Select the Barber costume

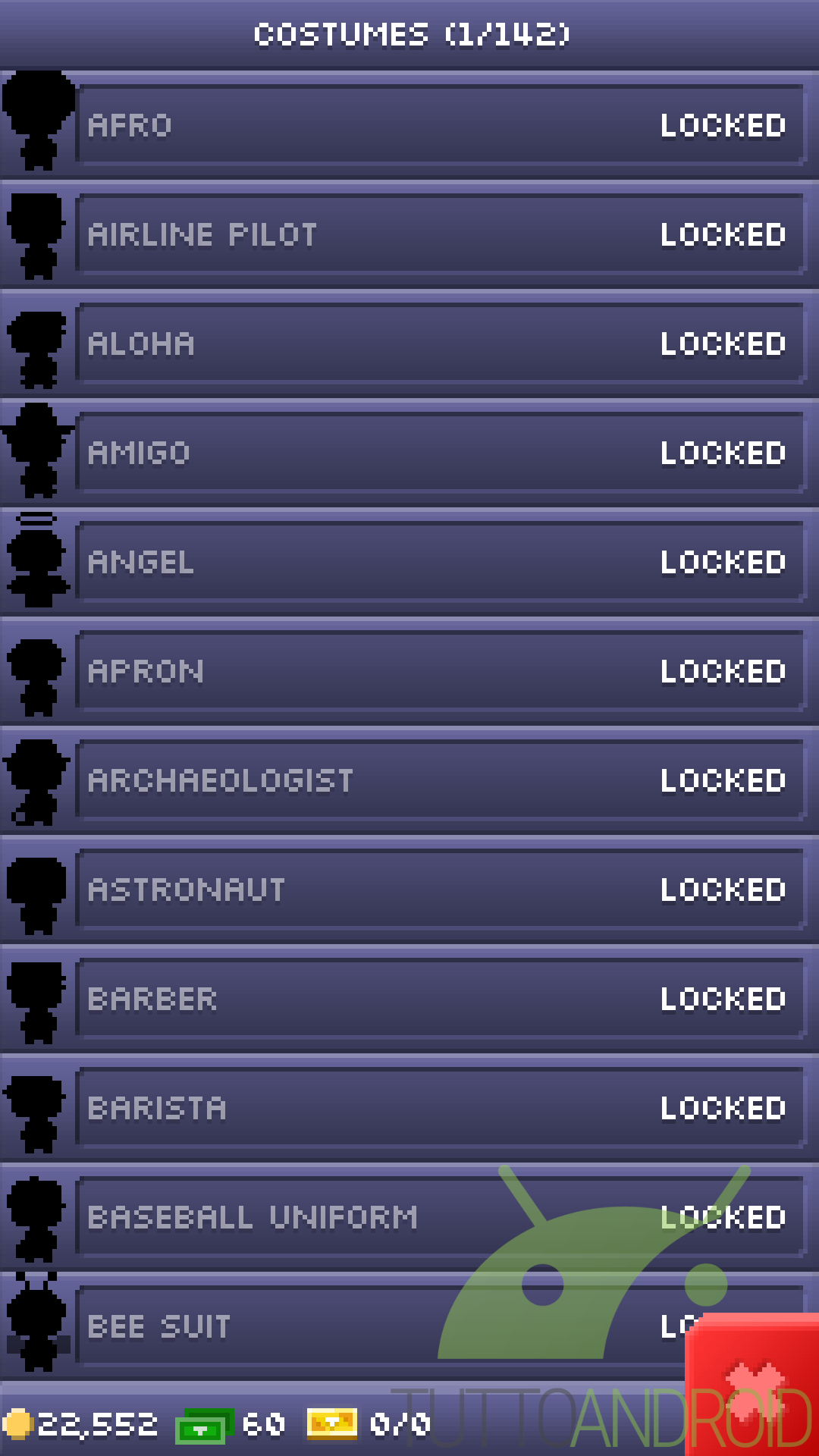(440, 999)
